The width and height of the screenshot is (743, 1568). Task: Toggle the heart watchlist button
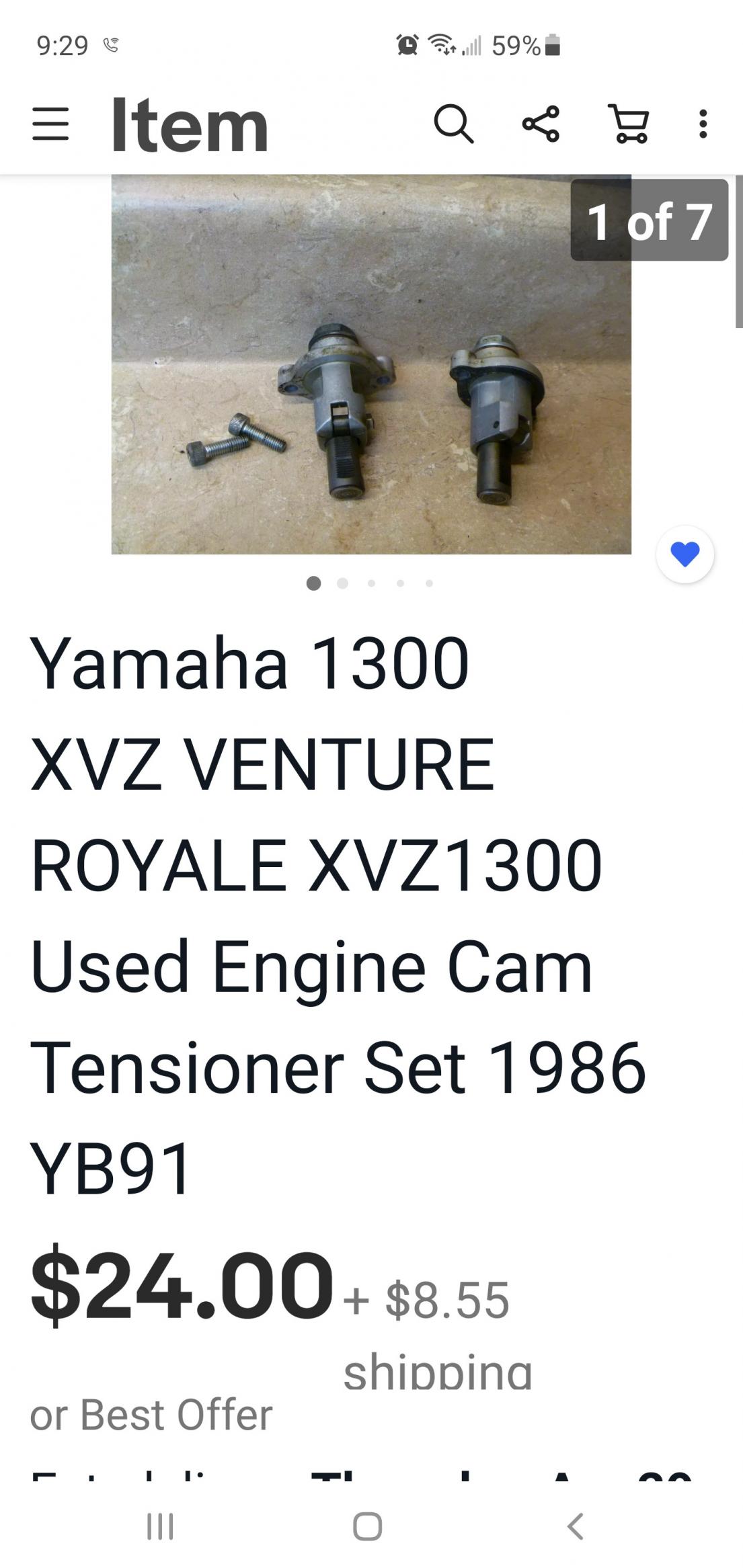pos(685,554)
